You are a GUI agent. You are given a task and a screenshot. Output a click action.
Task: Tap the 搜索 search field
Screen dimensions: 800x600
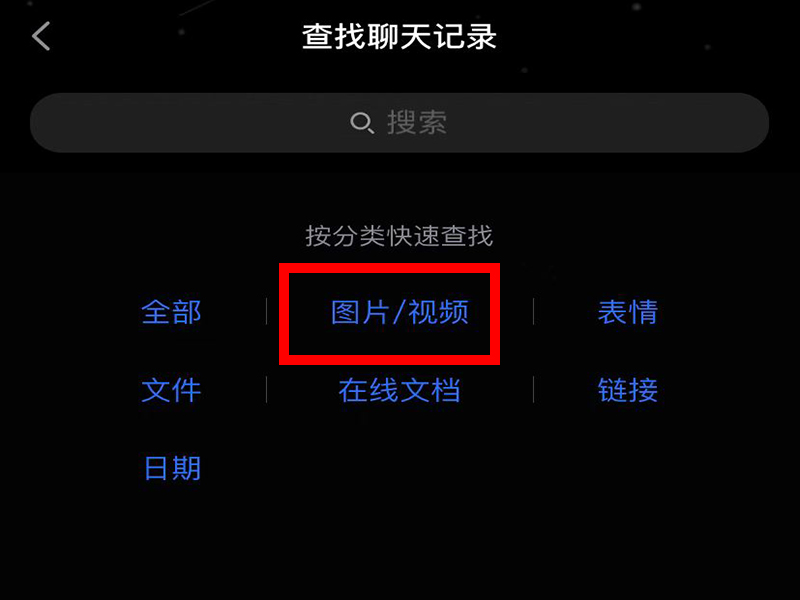tap(399, 123)
